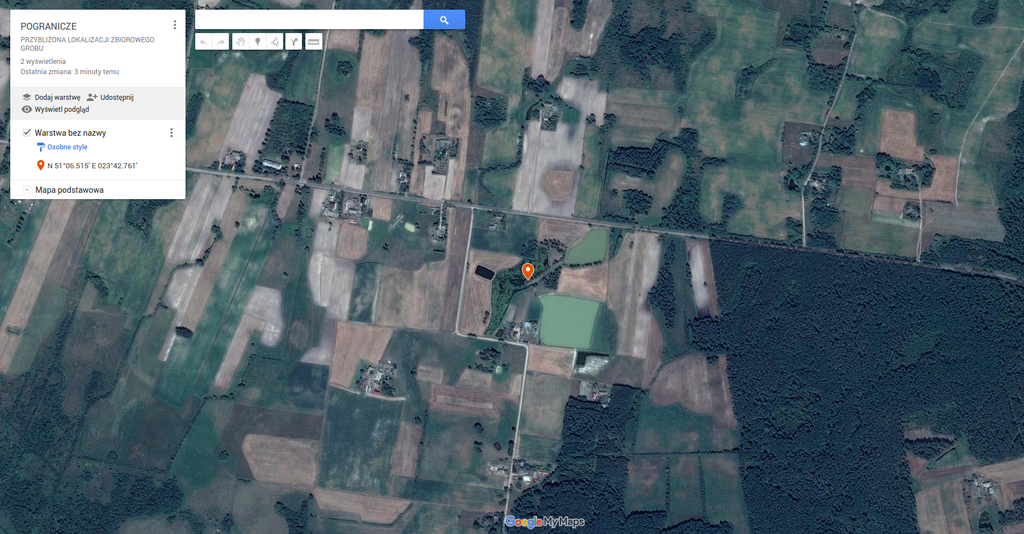The image size is (1024, 534).
Task: Add a new layer with Dodaj warstwę
Action: pyautogui.click(x=51, y=97)
